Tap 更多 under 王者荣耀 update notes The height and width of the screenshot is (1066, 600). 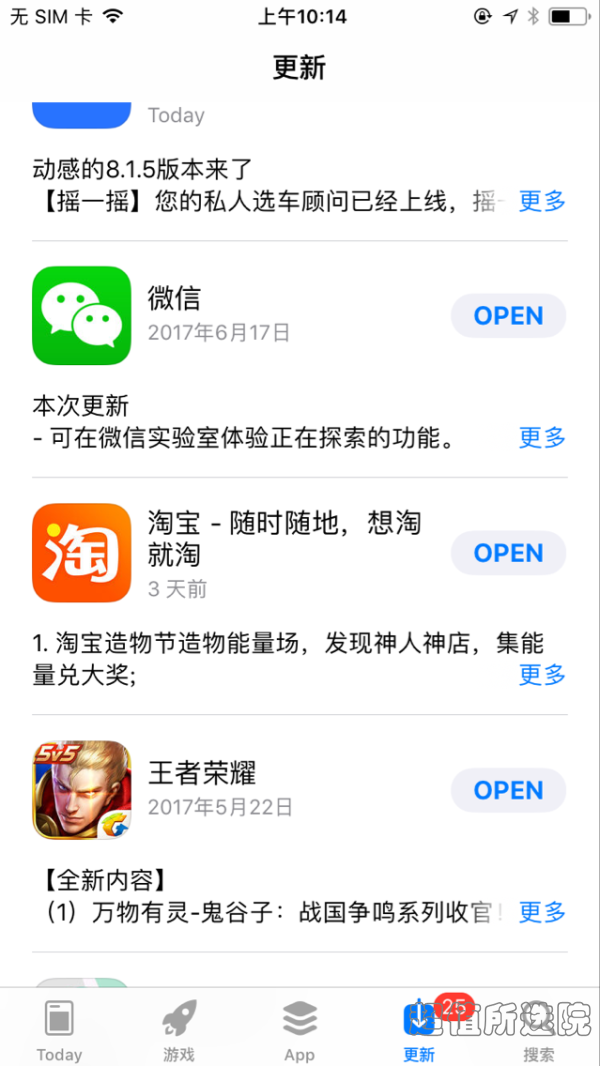(542, 912)
